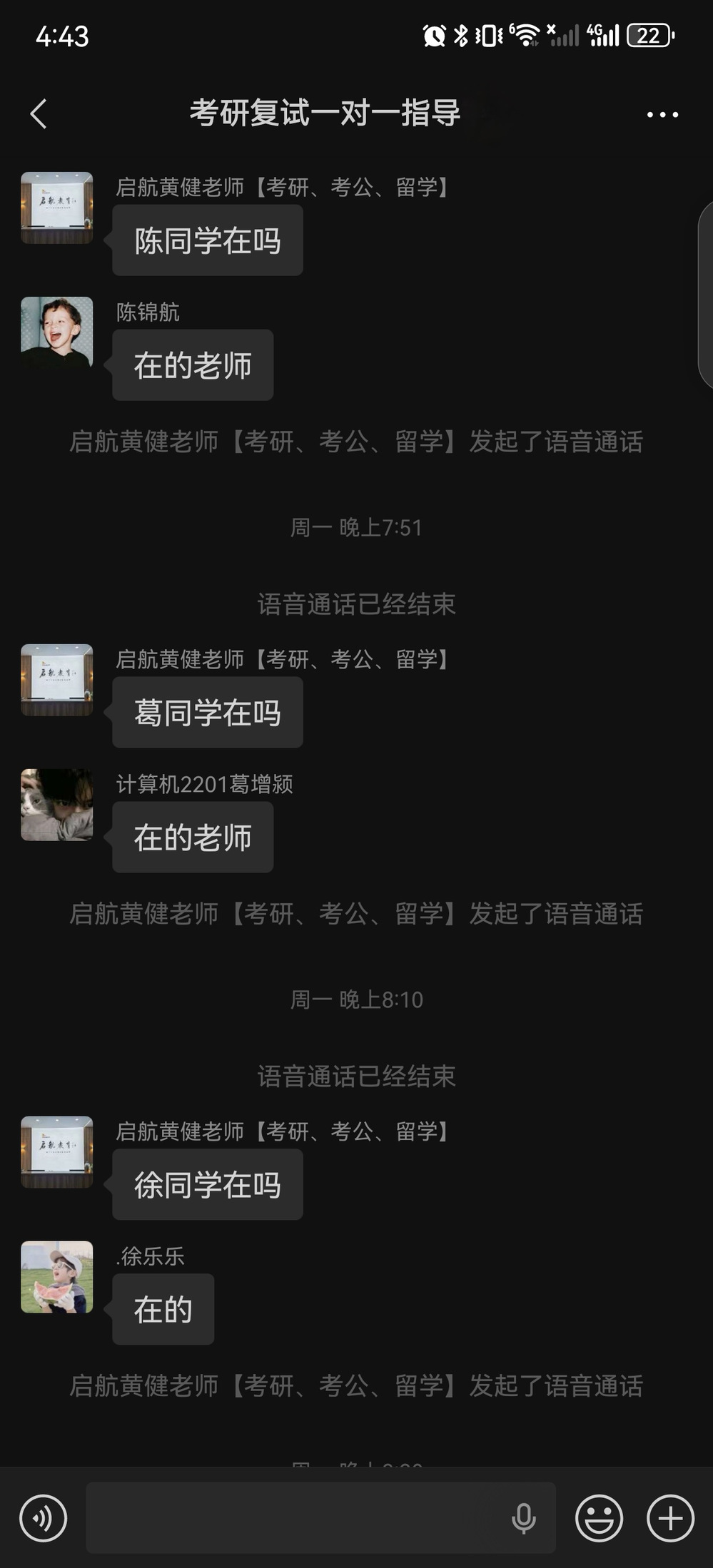Open the emoji picker

point(599,1517)
